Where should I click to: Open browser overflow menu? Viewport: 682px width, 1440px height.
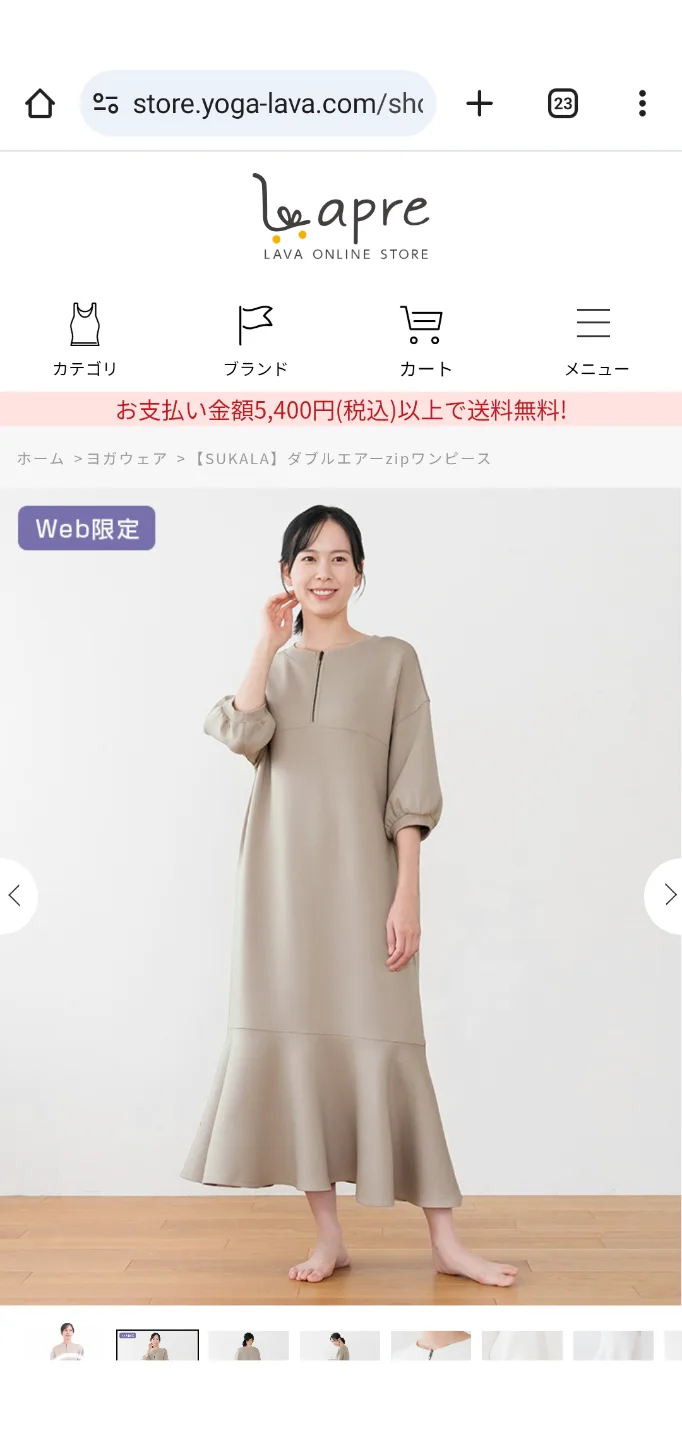pos(642,103)
